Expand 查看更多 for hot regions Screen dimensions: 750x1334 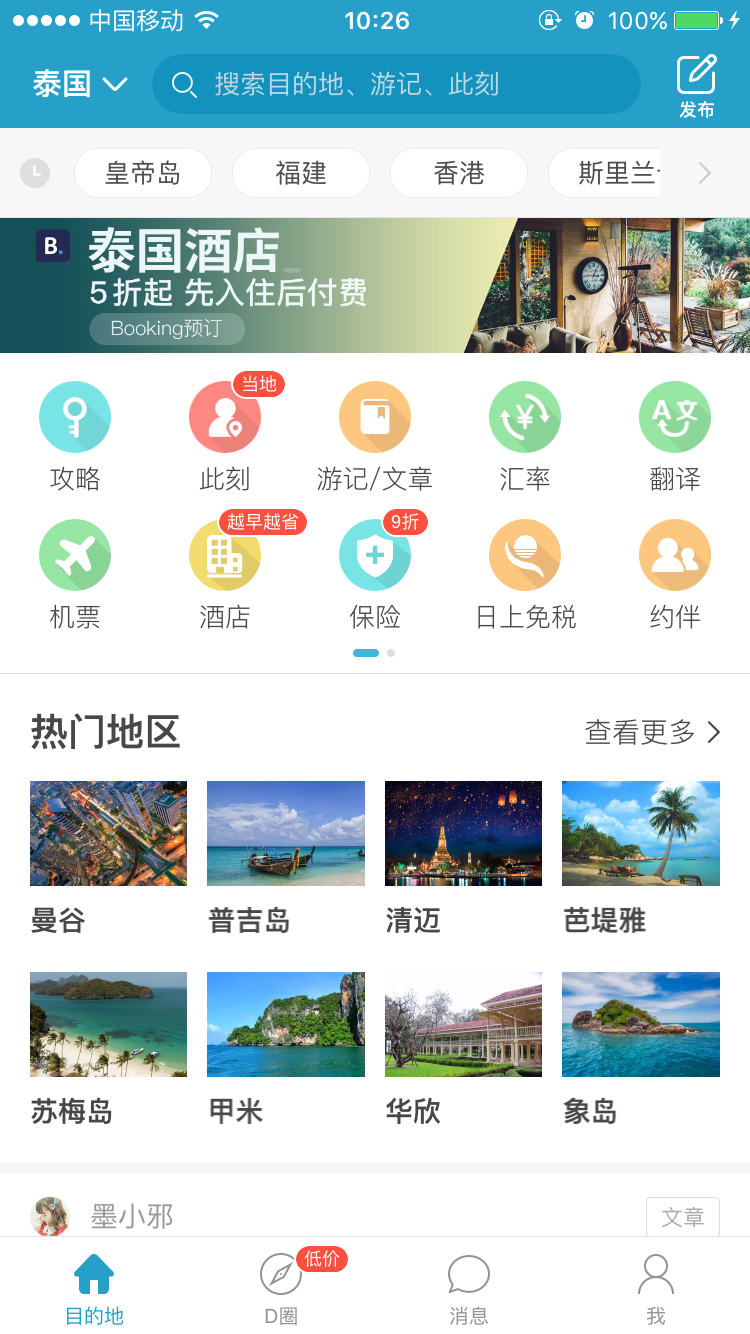(x=652, y=732)
